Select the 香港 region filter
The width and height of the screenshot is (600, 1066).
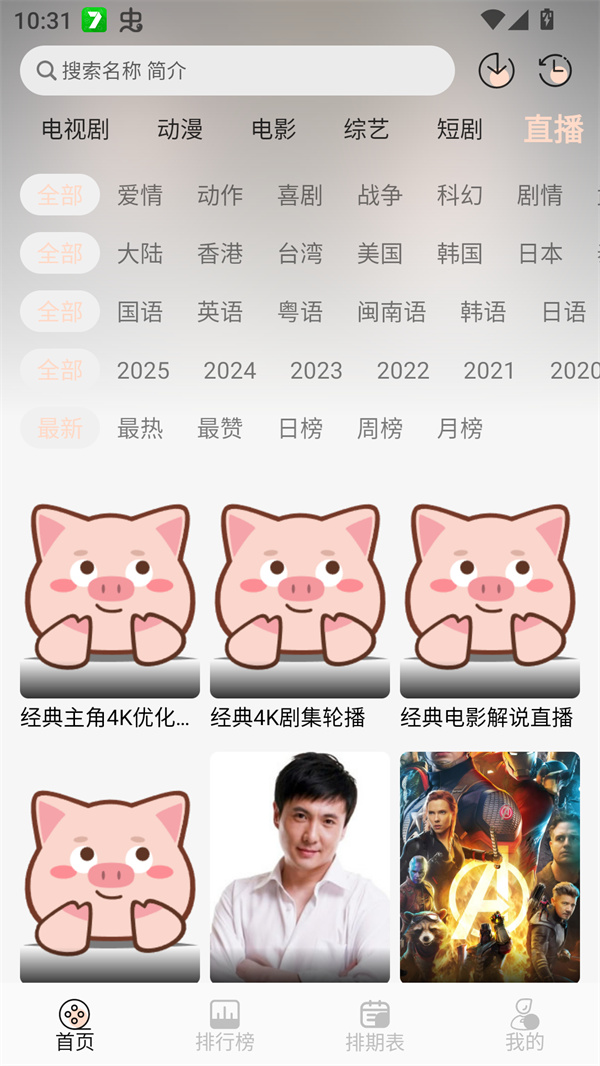(220, 253)
